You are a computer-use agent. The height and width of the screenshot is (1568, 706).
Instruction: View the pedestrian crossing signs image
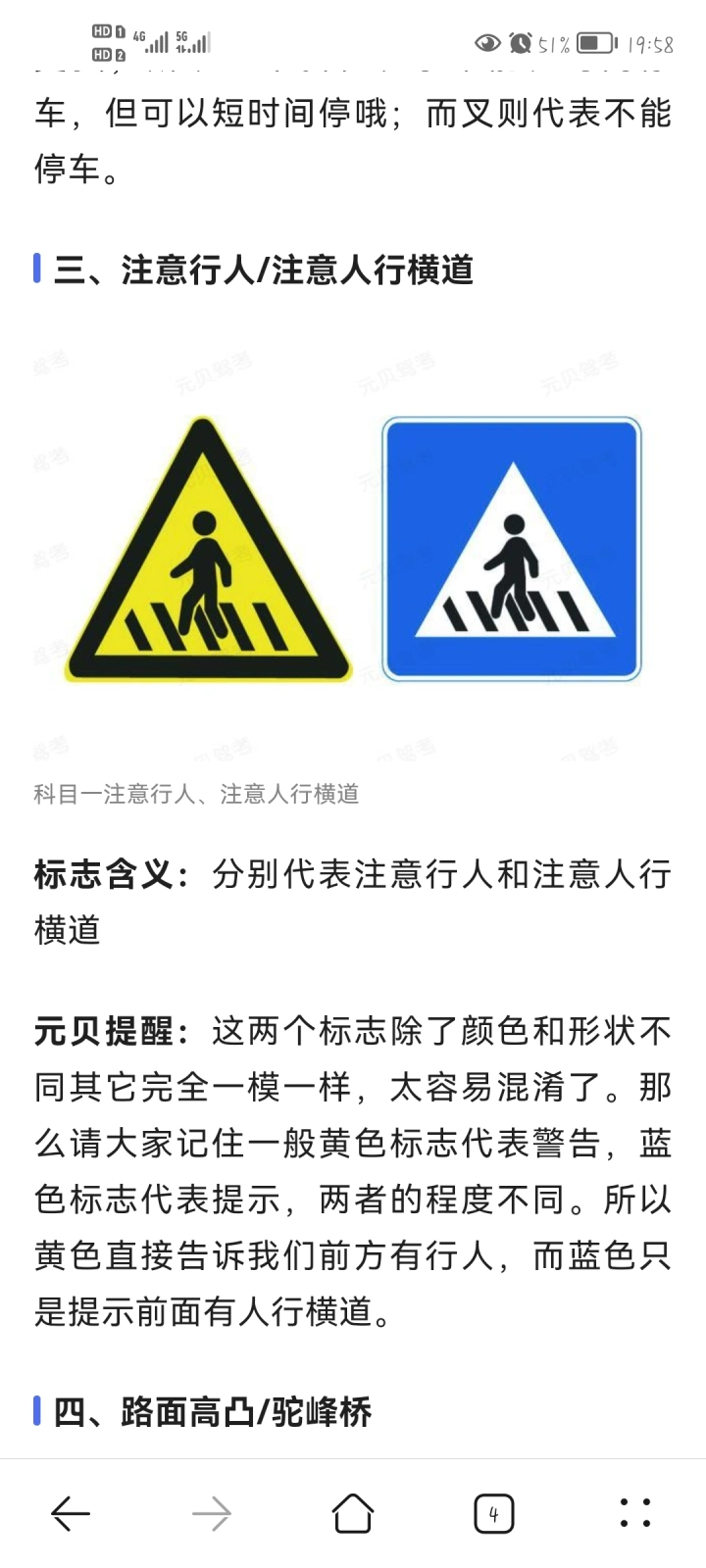coord(353,549)
